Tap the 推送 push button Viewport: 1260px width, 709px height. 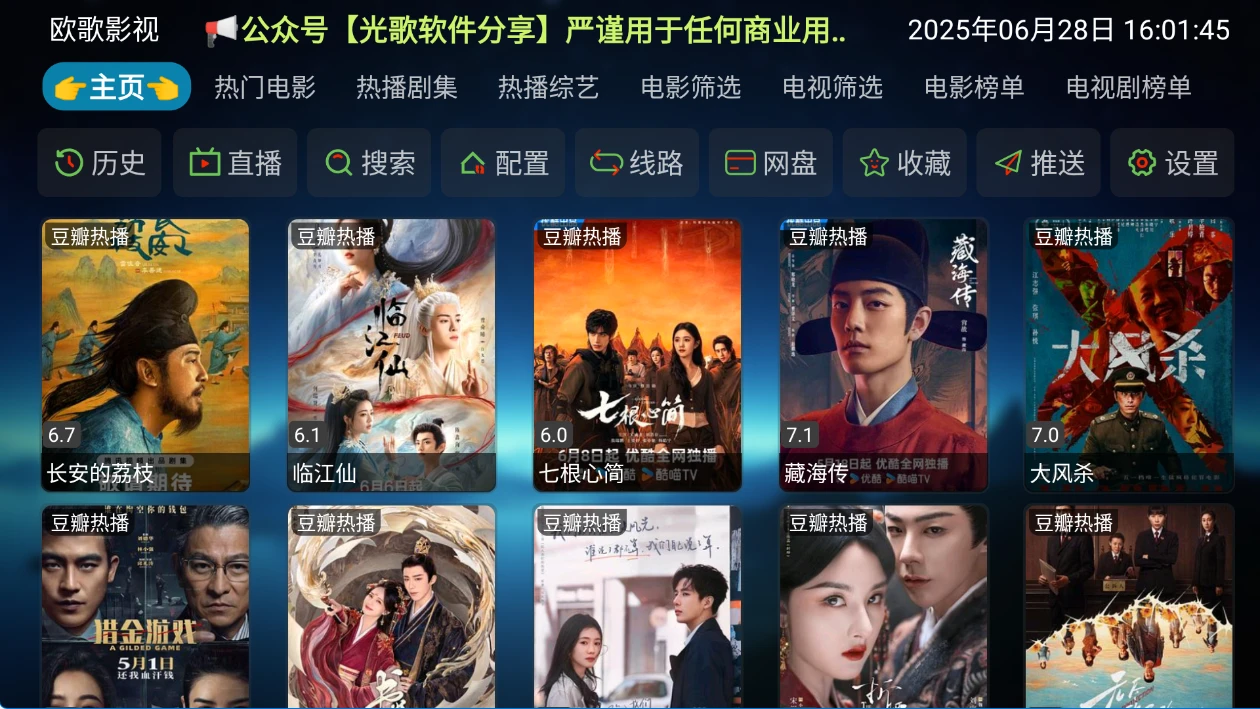pyautogui.click(x=1039, y=163)
